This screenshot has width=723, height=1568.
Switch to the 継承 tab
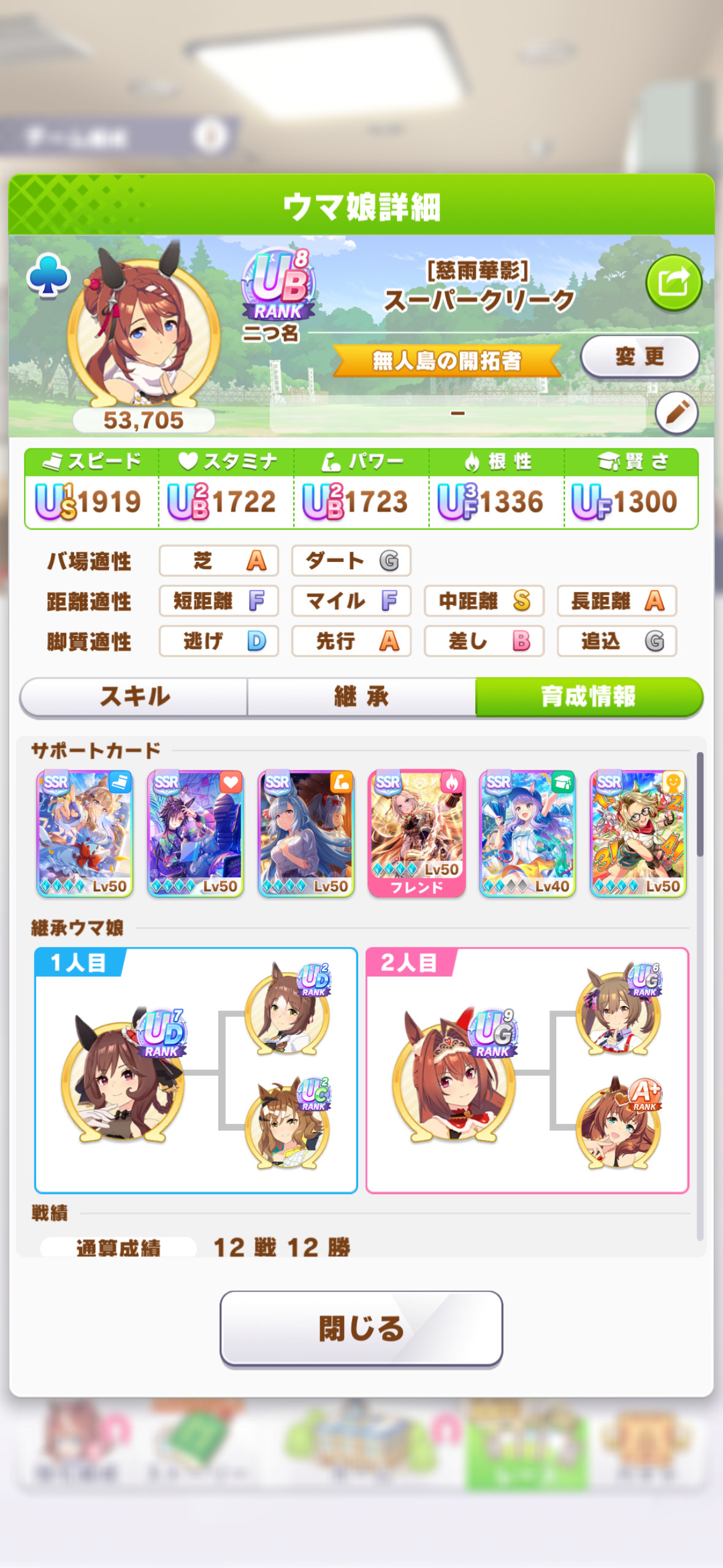pos(361,697)
